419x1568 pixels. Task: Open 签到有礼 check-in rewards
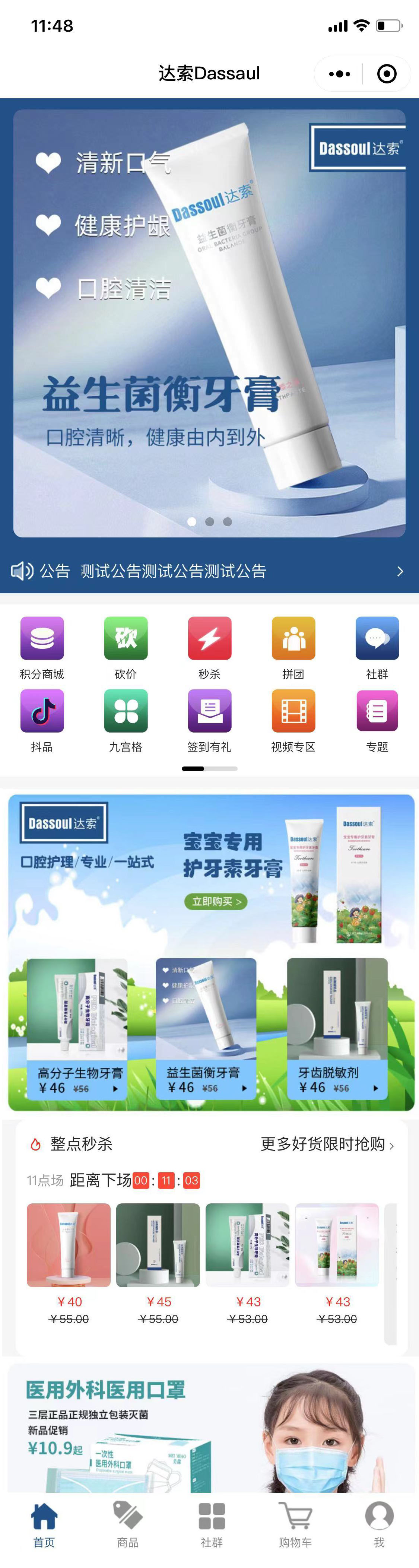pos(209,720)
